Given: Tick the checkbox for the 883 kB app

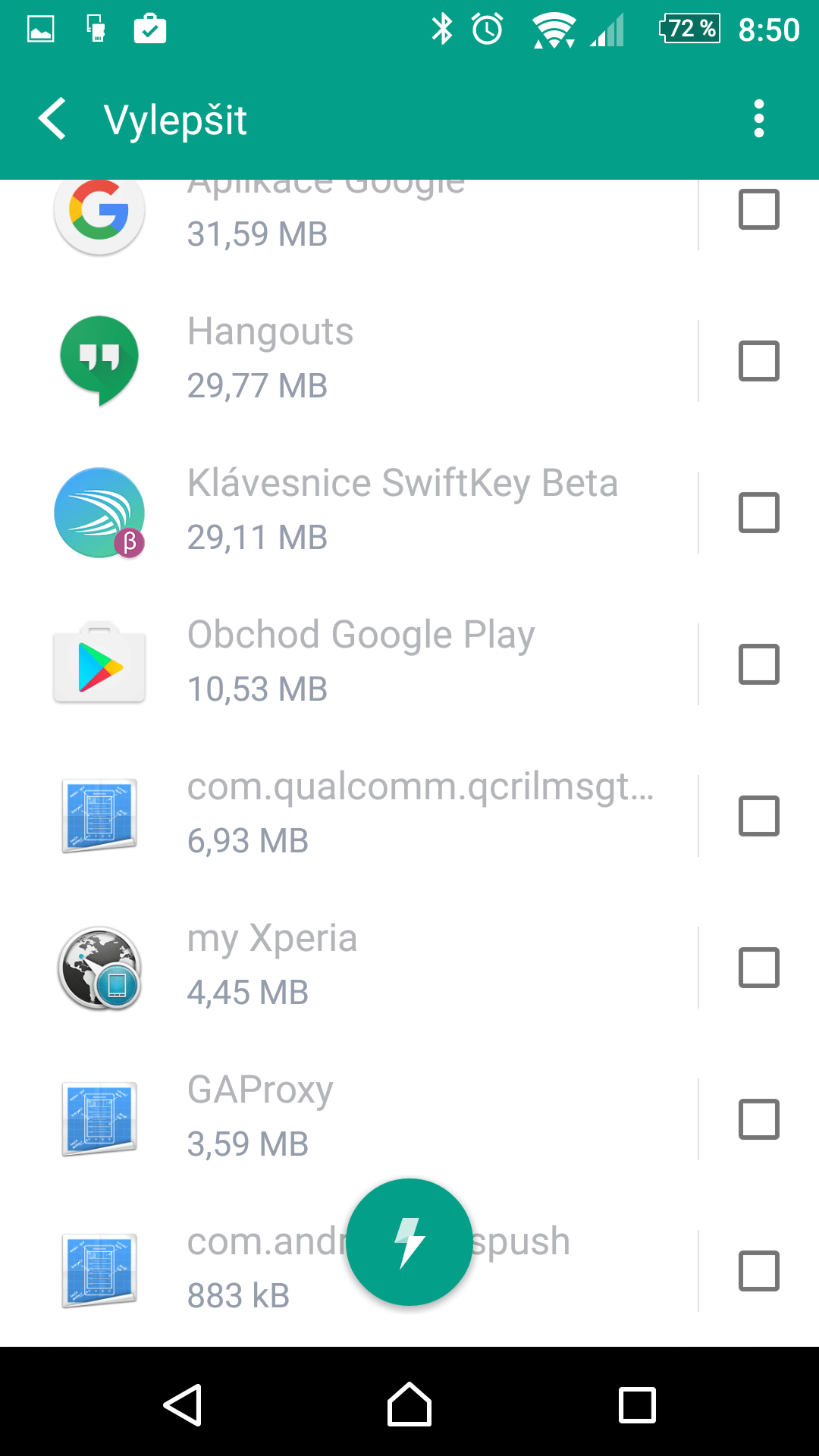Looking at the screenshot, I should [758, 1271].
